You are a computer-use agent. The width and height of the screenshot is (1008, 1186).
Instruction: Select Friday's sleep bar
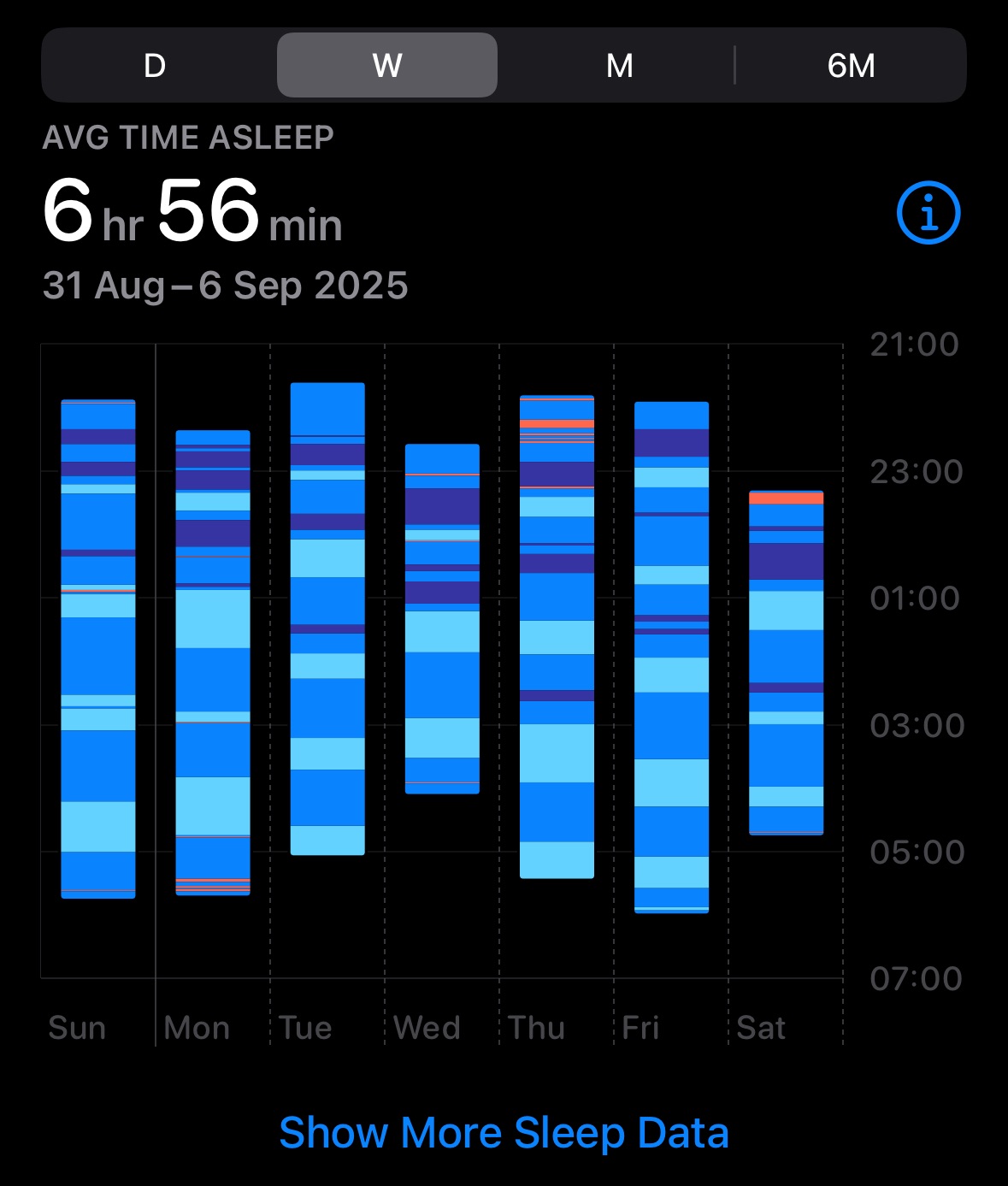(671, 658)
